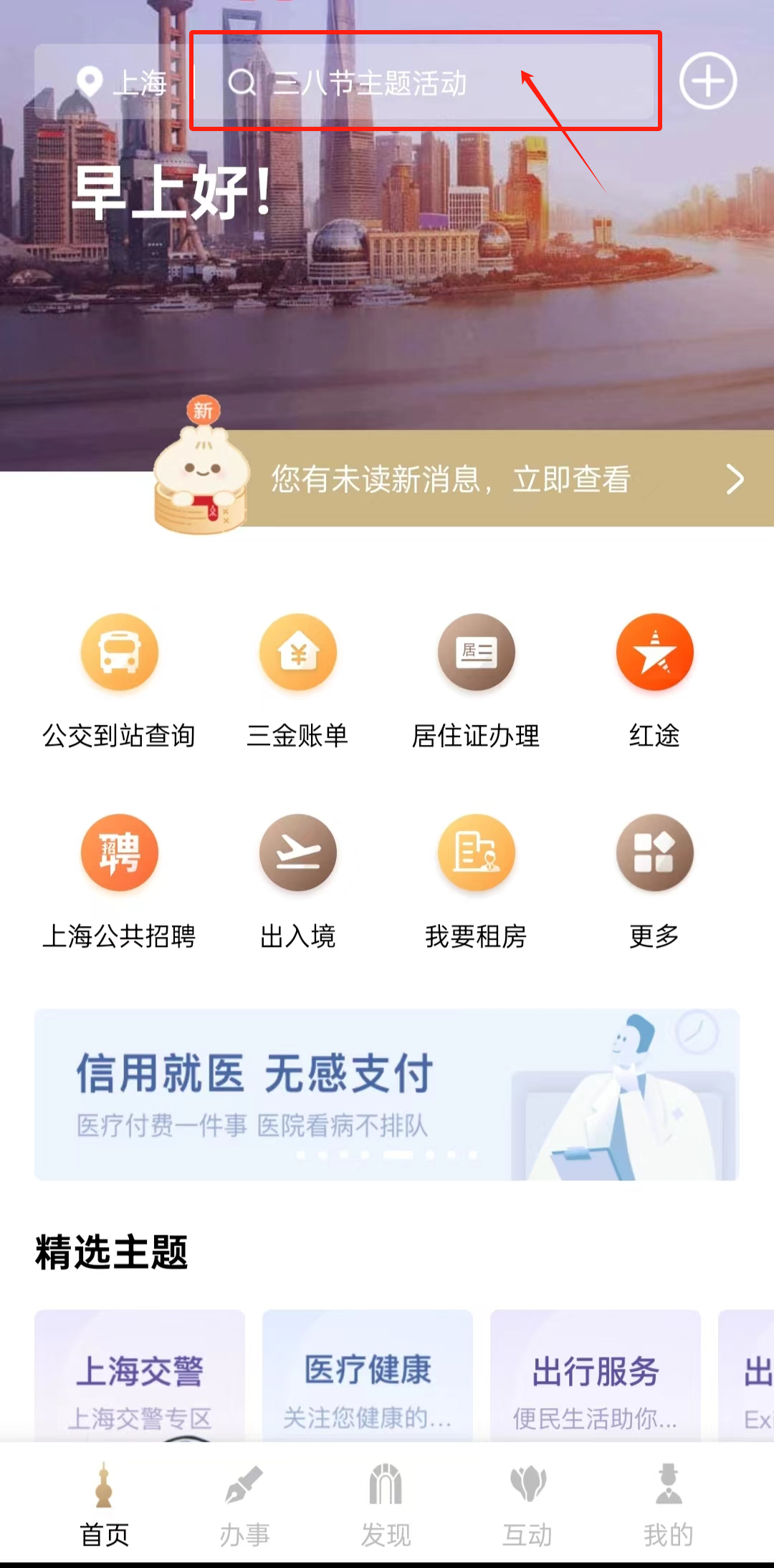Show 更多 services
This screenshot has height=1568, width=774.
coord(654,881)
